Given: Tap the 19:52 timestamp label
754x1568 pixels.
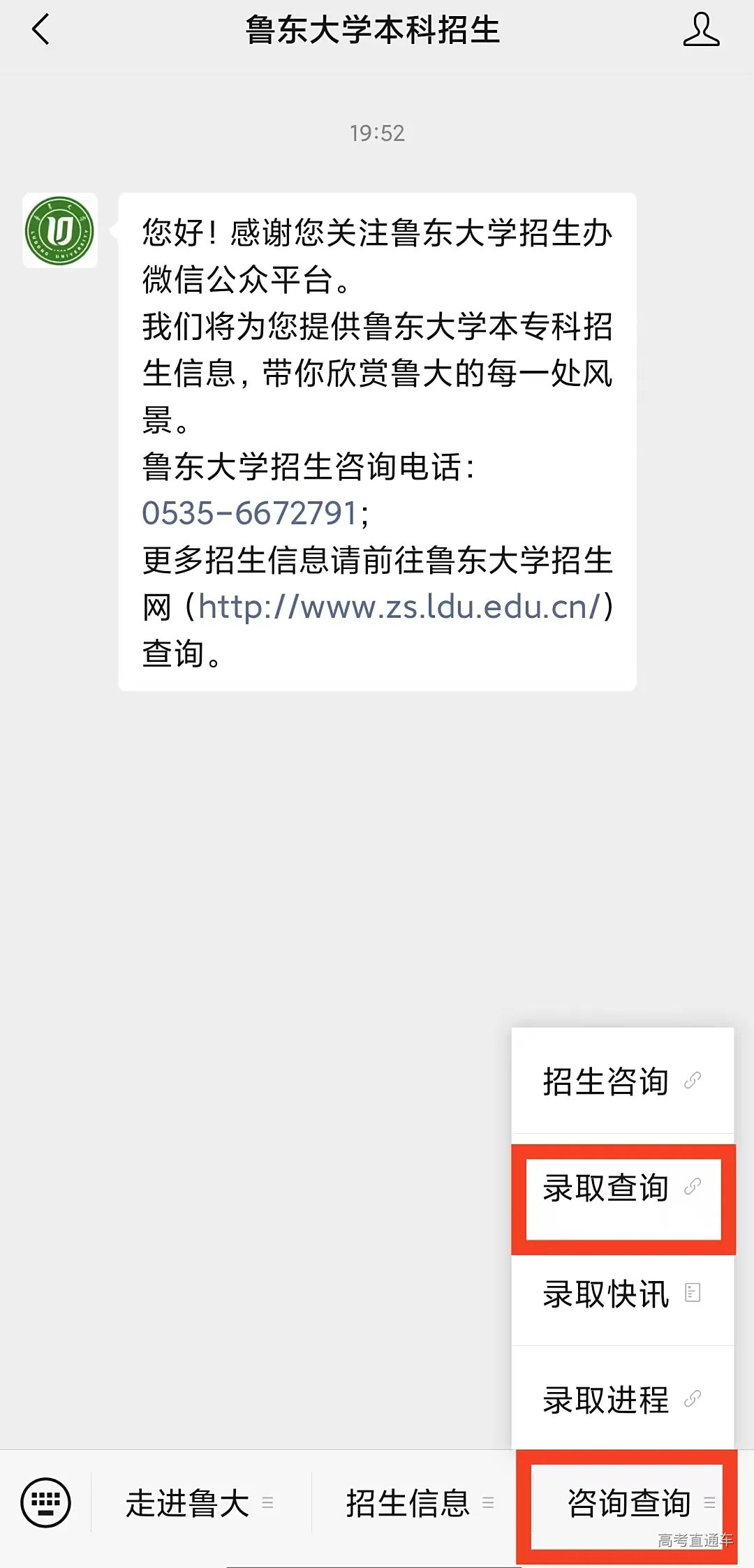Looking at the screenshot, I should (x=377, y=133).
